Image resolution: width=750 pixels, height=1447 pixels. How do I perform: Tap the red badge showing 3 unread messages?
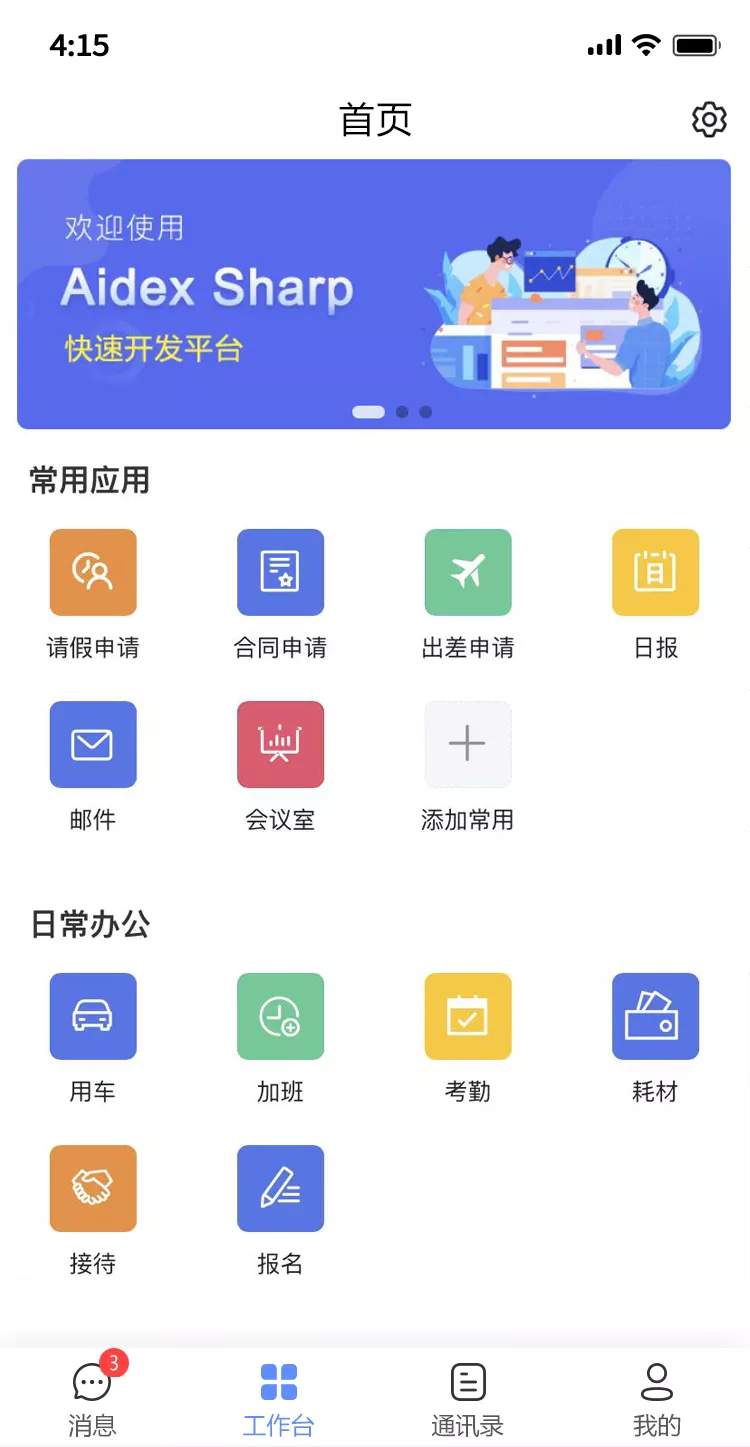(x=115, y=1362)
